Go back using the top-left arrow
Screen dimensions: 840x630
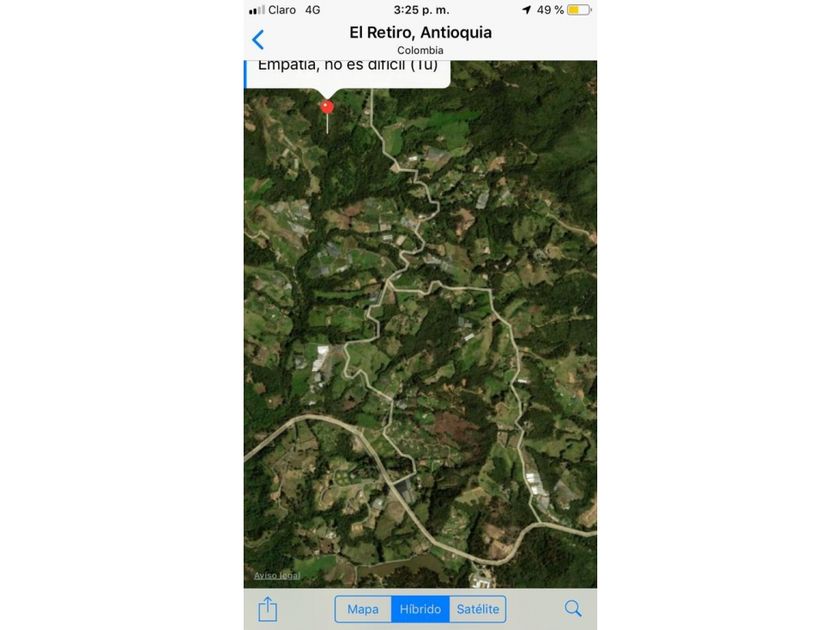258,40
